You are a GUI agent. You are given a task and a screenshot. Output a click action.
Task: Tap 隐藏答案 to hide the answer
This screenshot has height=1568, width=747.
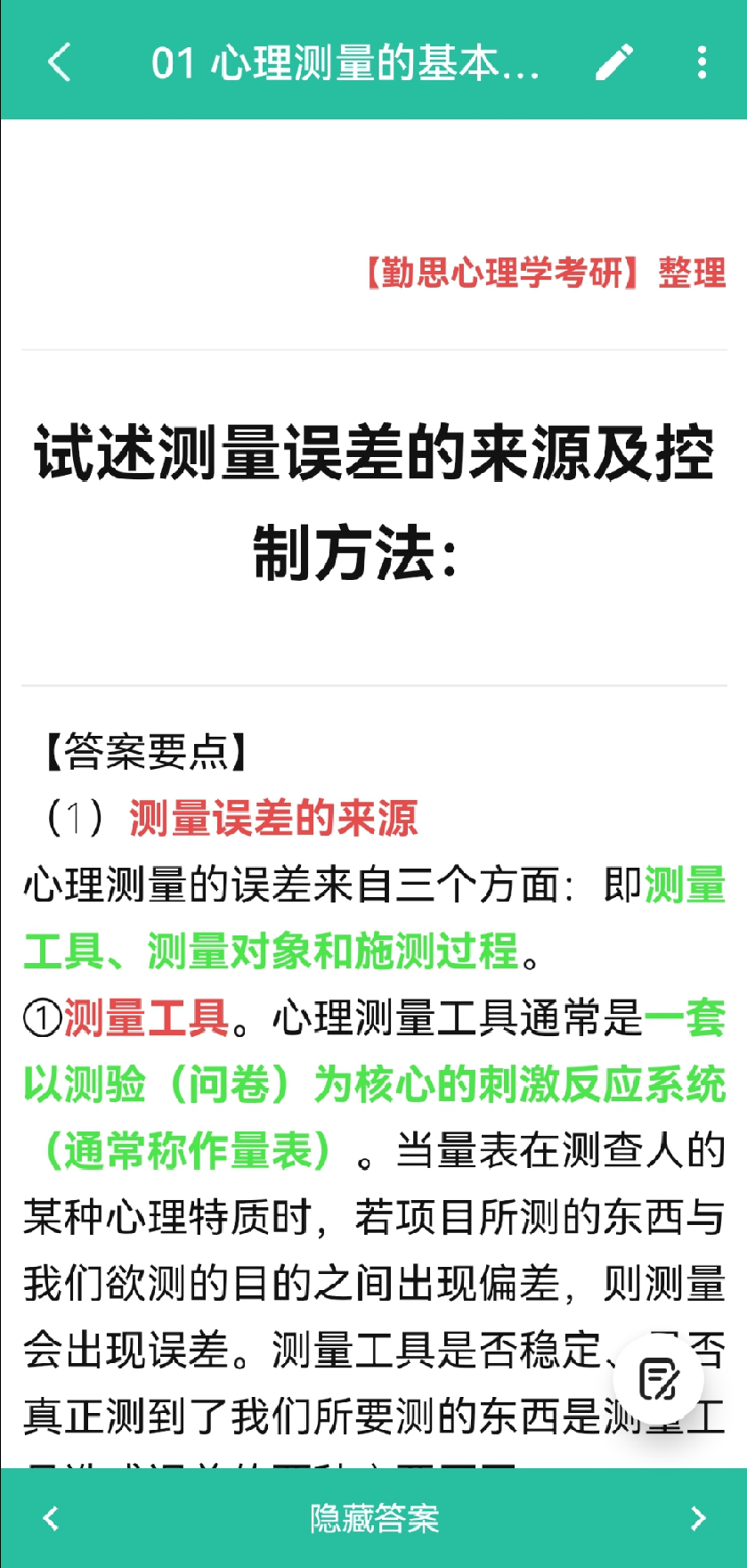[x=374, y=1518]
